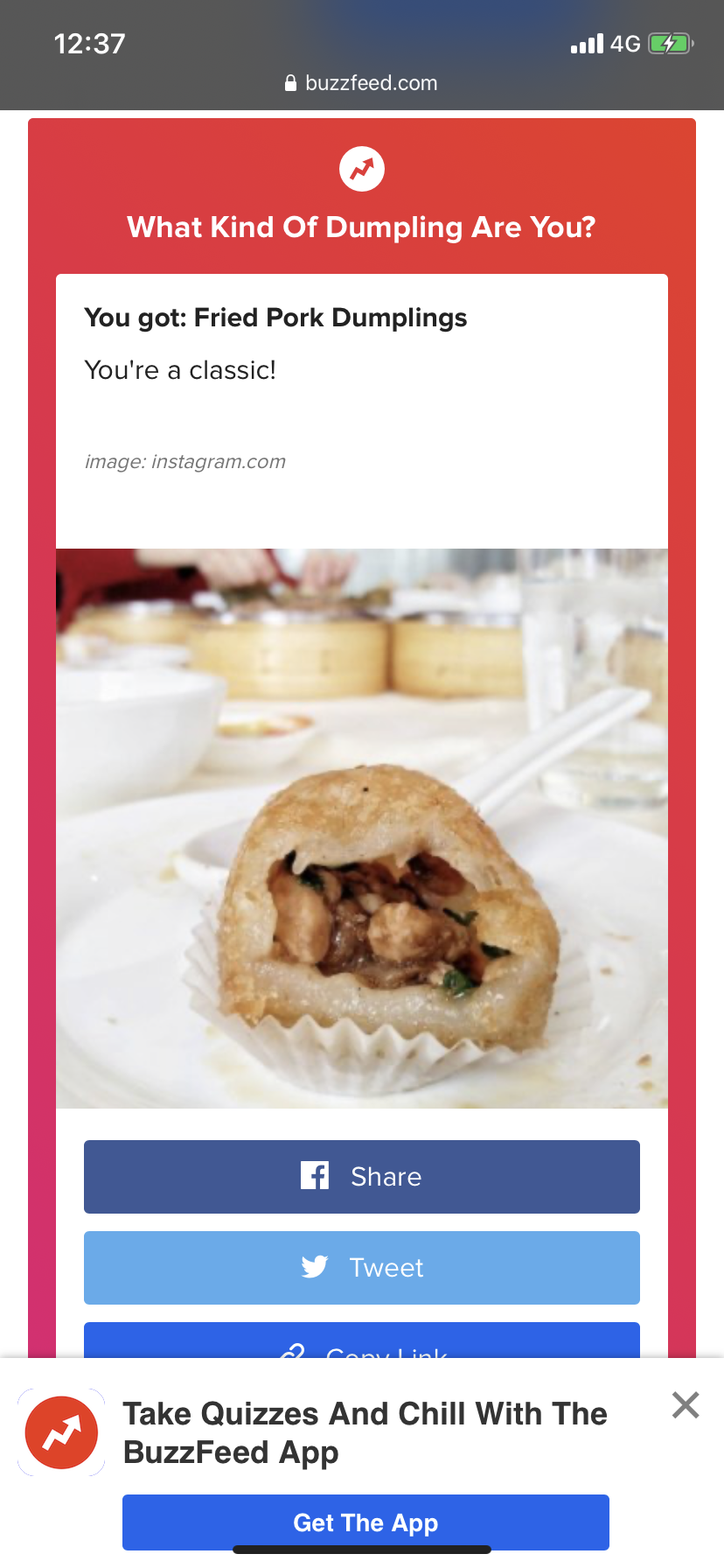The width and height of the screenshot is (724, 1568).
Task: Tweet the dumpling quiz result
Action: pos(362,1267)
